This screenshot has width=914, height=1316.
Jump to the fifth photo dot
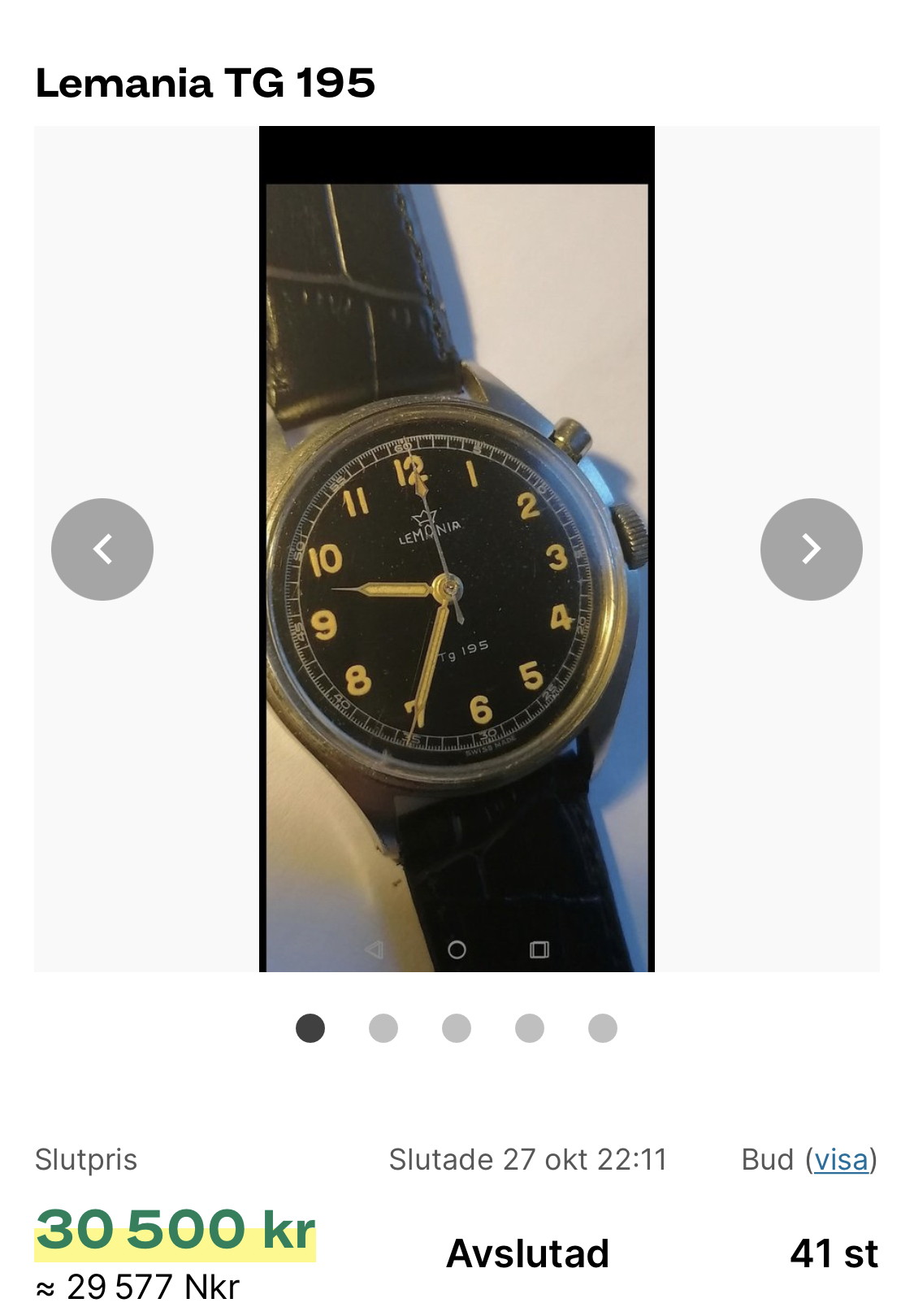pos(603,1028)
